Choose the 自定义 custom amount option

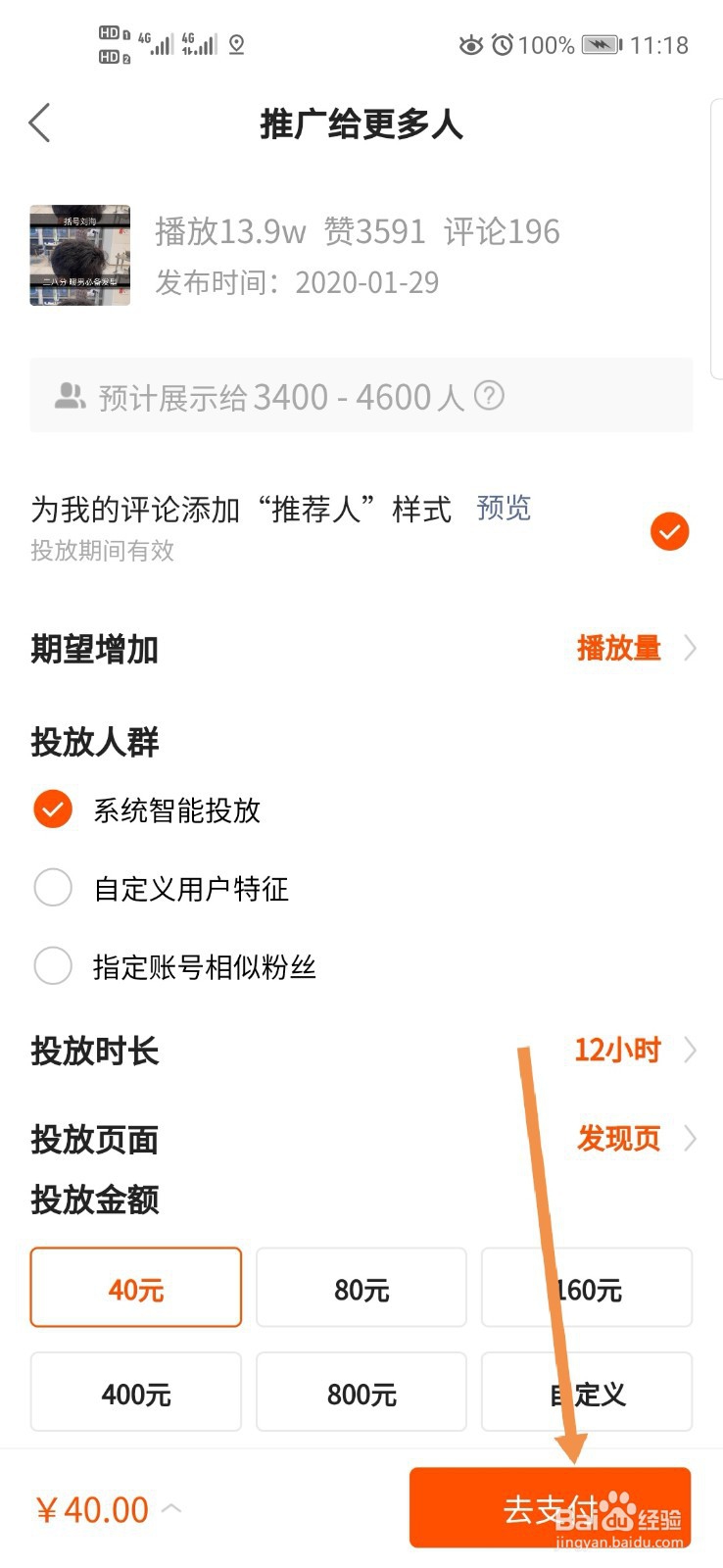586,1393
